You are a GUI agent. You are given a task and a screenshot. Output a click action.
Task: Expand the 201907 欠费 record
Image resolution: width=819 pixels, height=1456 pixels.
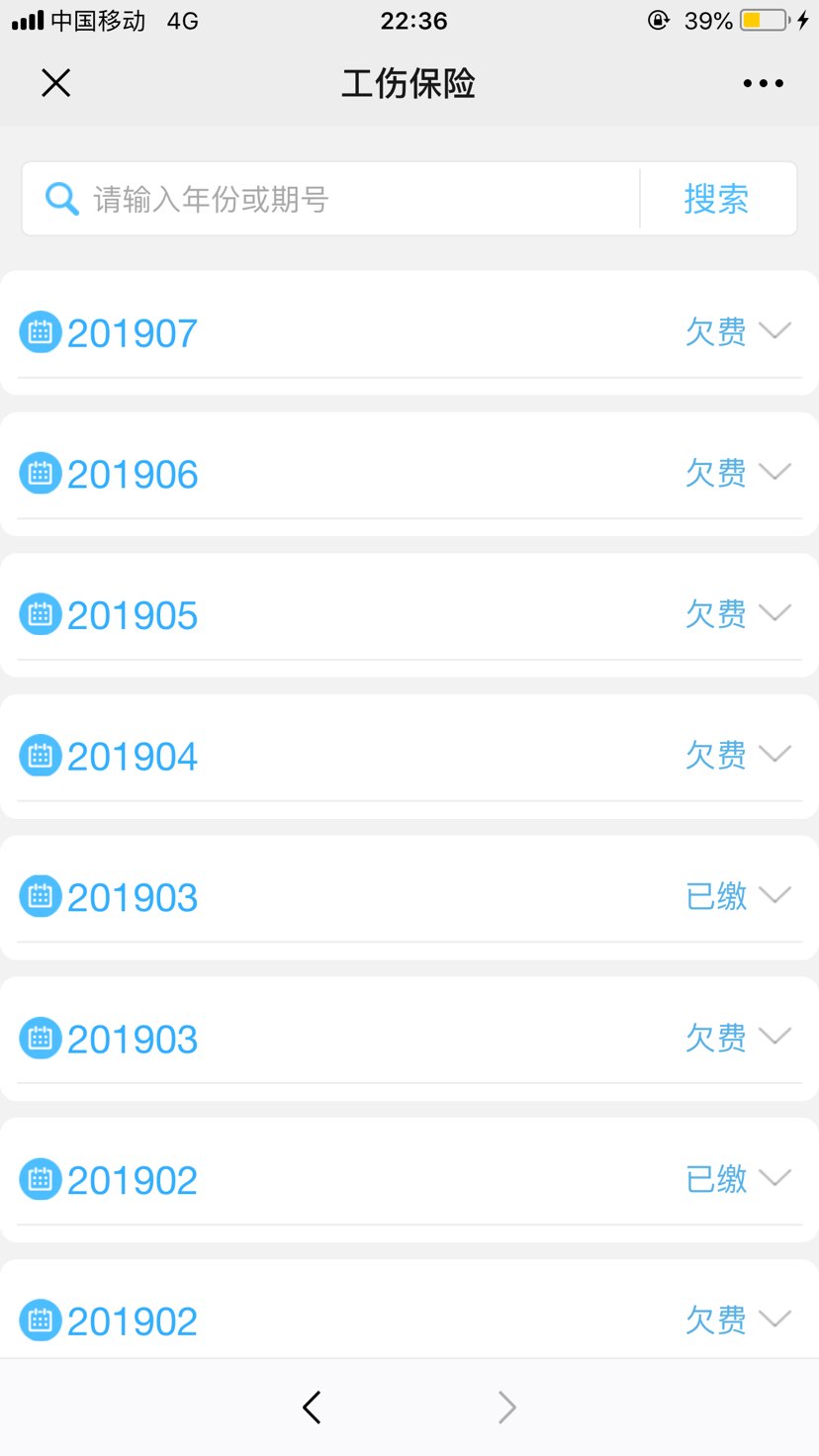(x=774, y=331)
